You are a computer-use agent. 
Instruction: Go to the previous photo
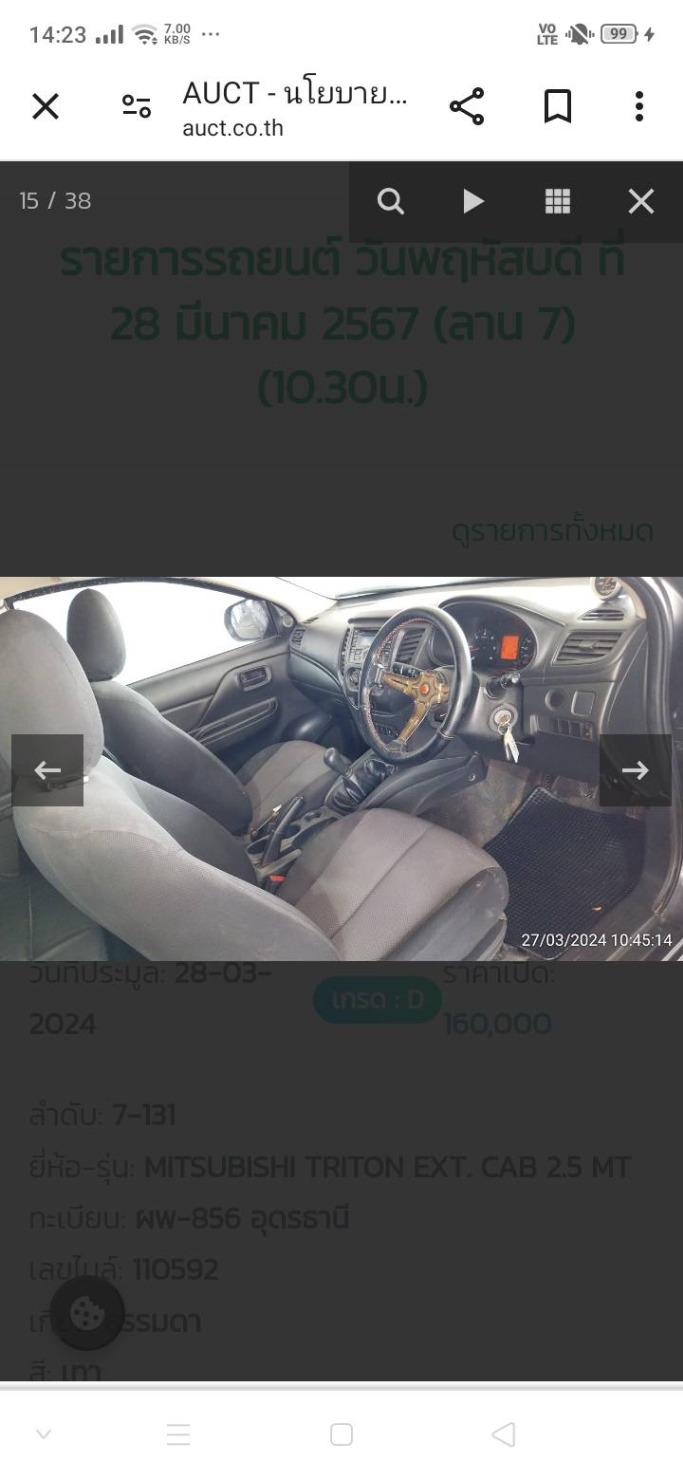[x=47, y=770]
